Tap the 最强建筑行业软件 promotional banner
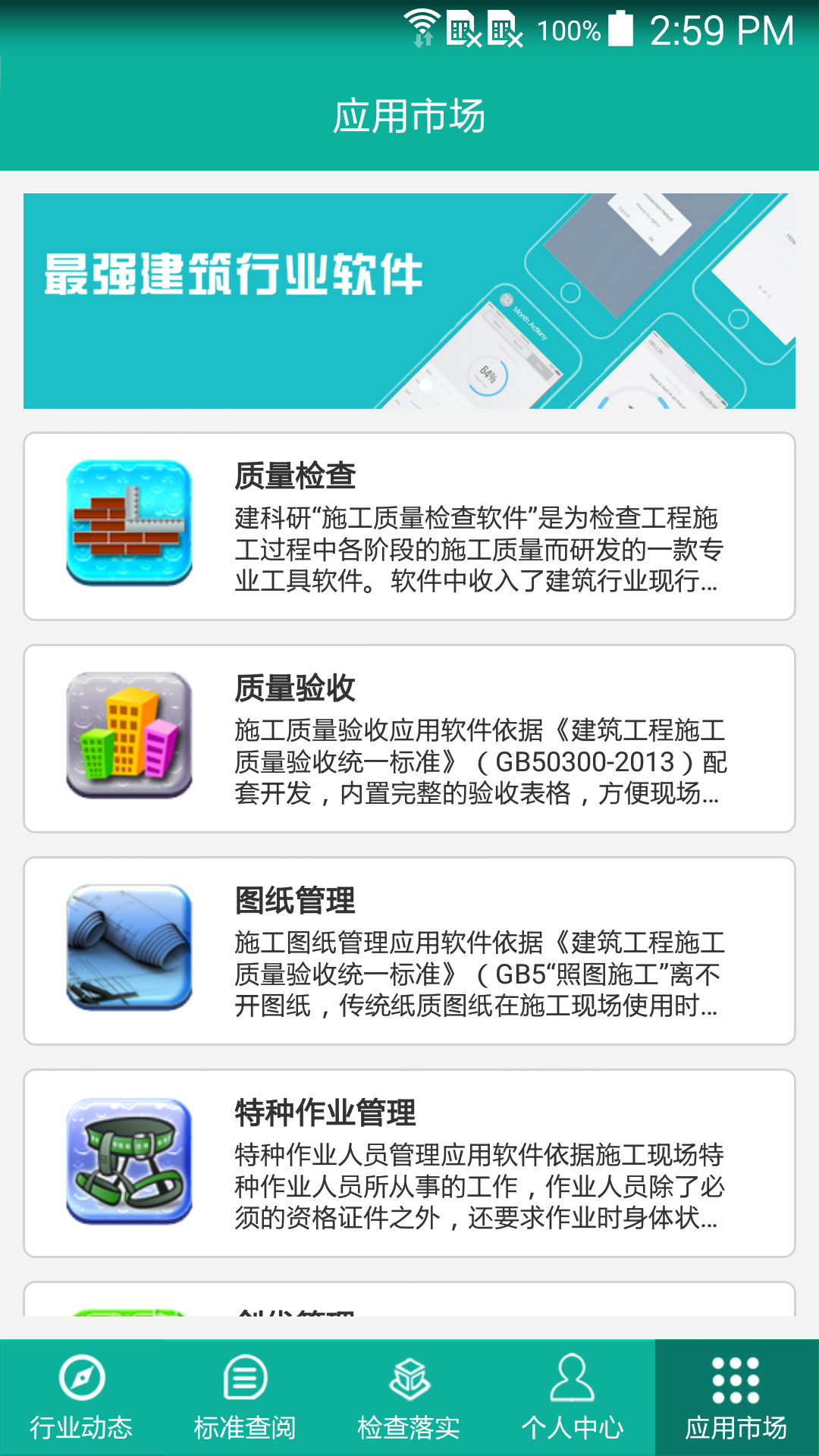819x1456 pixels. [x=409, y=300]
